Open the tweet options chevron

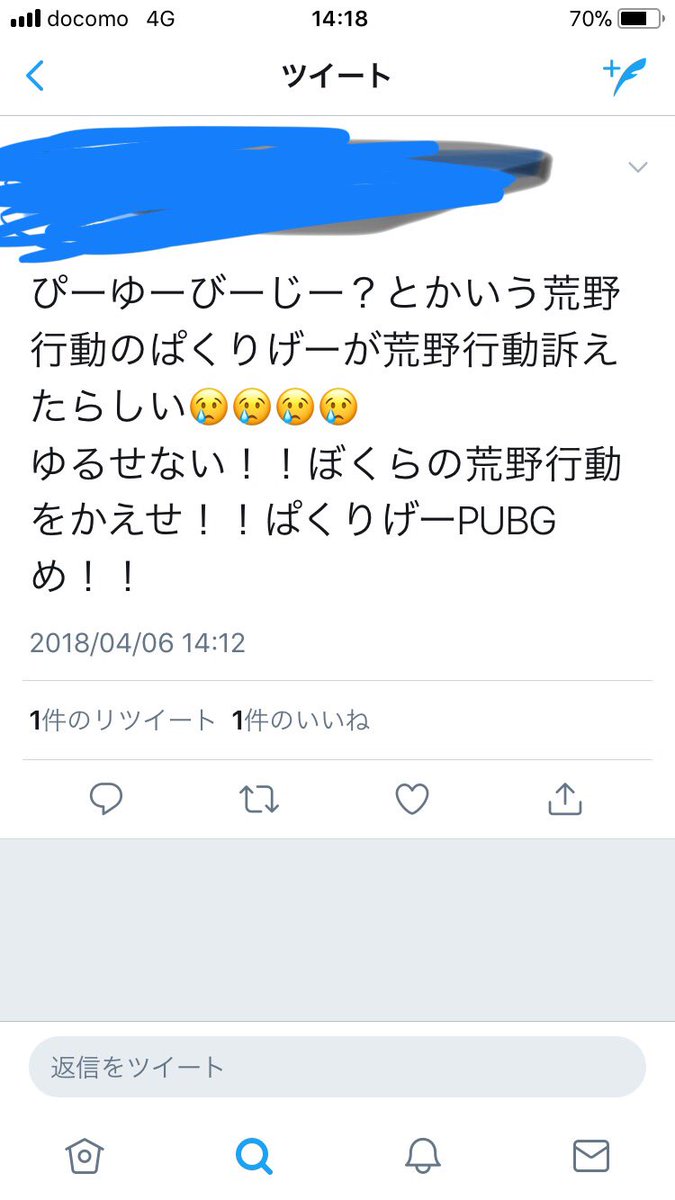pyautogui.click(x=638, y=167)
